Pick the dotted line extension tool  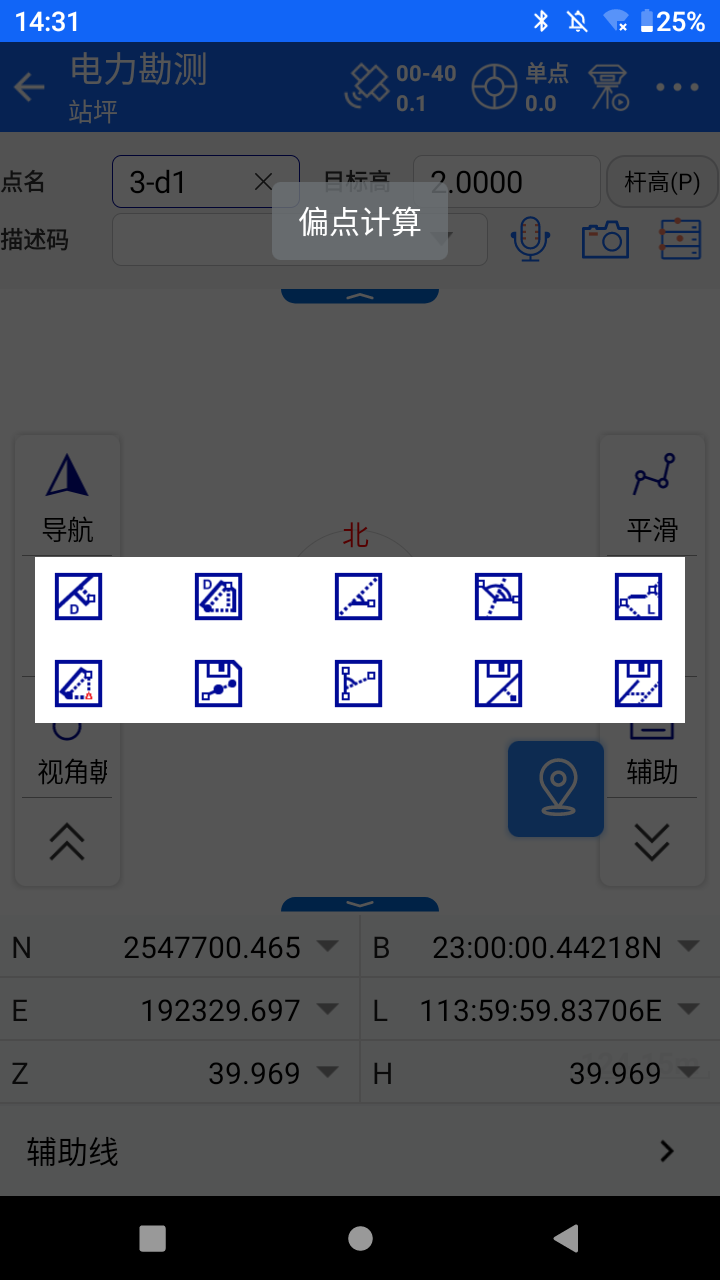[358, 596]
